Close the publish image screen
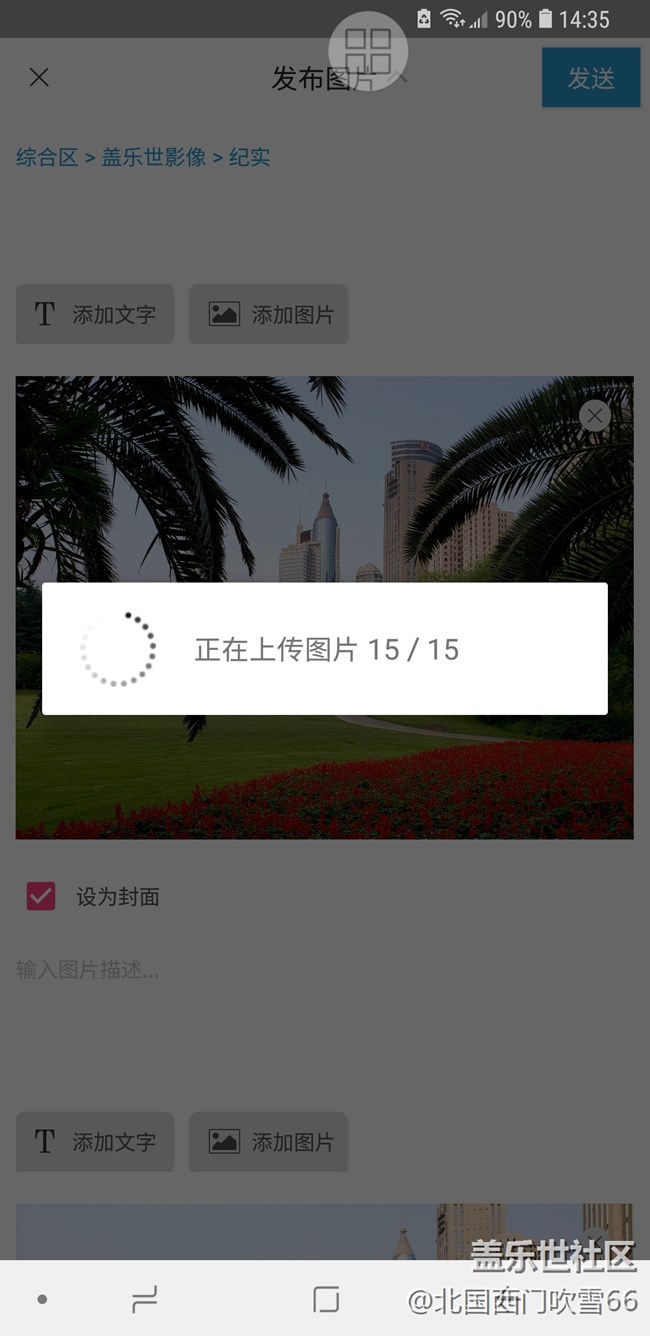The width and height of the screenshot is (650, 1336). [39, 78]
